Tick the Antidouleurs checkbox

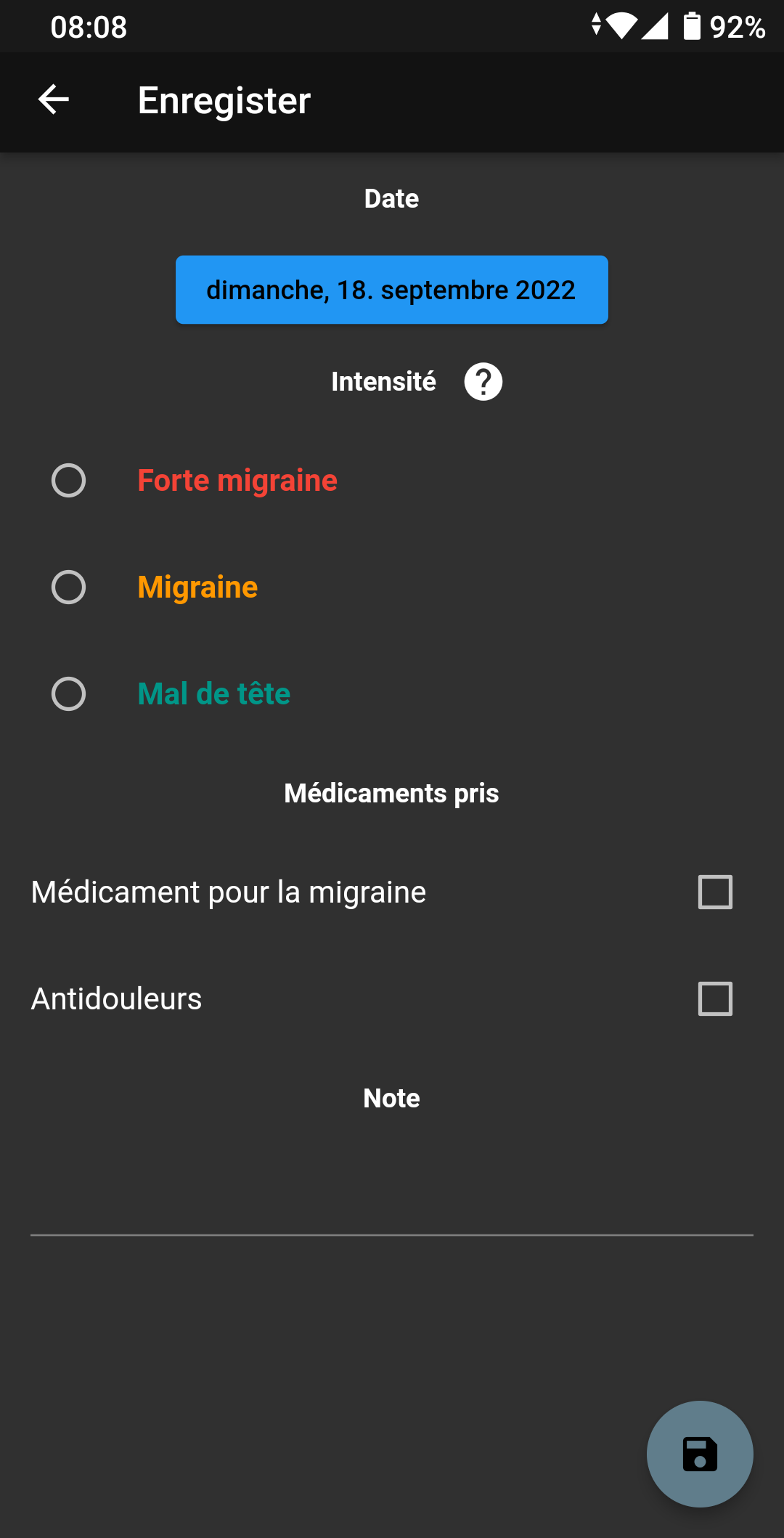(715, 999)
